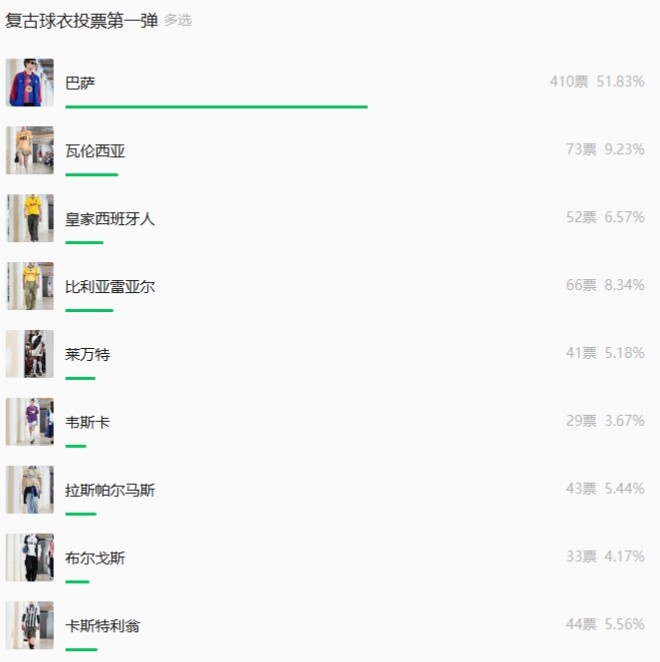
Task: Enlarge the 韦斯卡 jersey image
Action: coord(29,422)
